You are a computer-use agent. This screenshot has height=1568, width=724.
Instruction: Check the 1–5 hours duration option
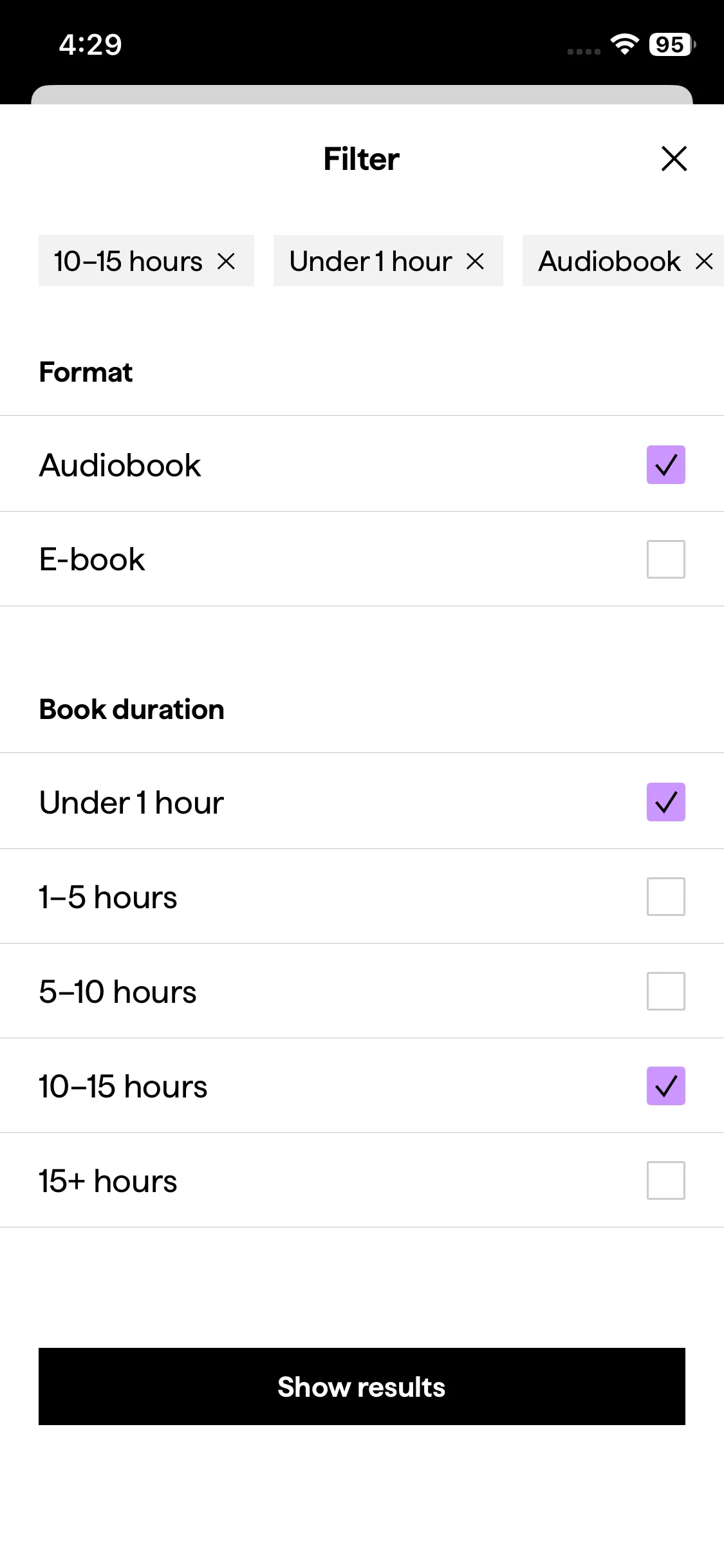(665, 897)
